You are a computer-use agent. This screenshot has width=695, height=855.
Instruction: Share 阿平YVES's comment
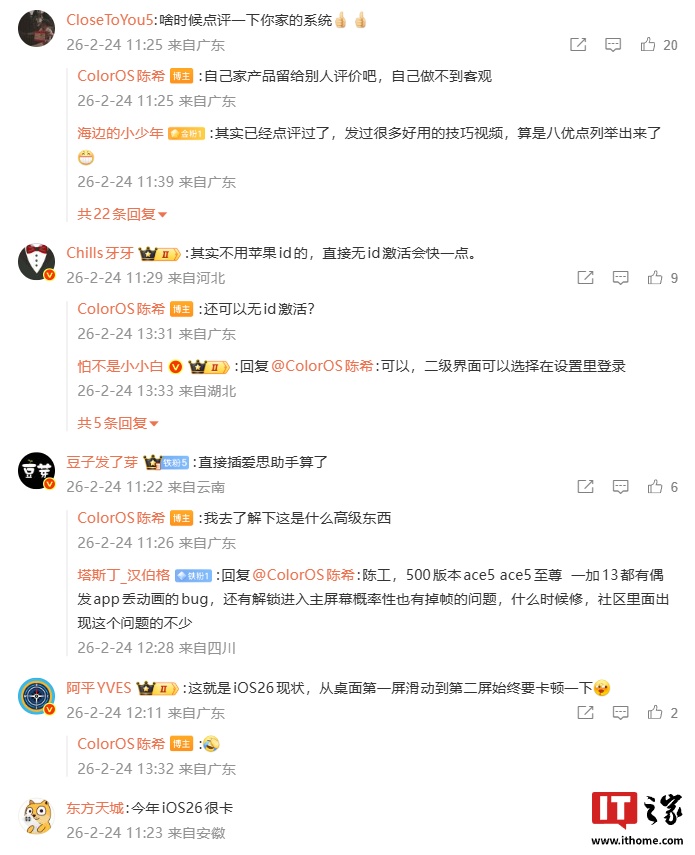click(585, 713)
